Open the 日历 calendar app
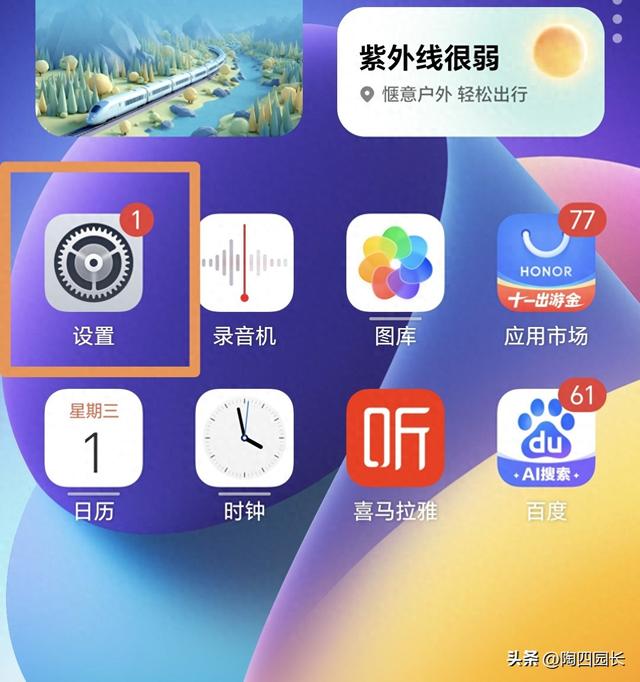Screen dimensions: 640x682 pos(94,439)
